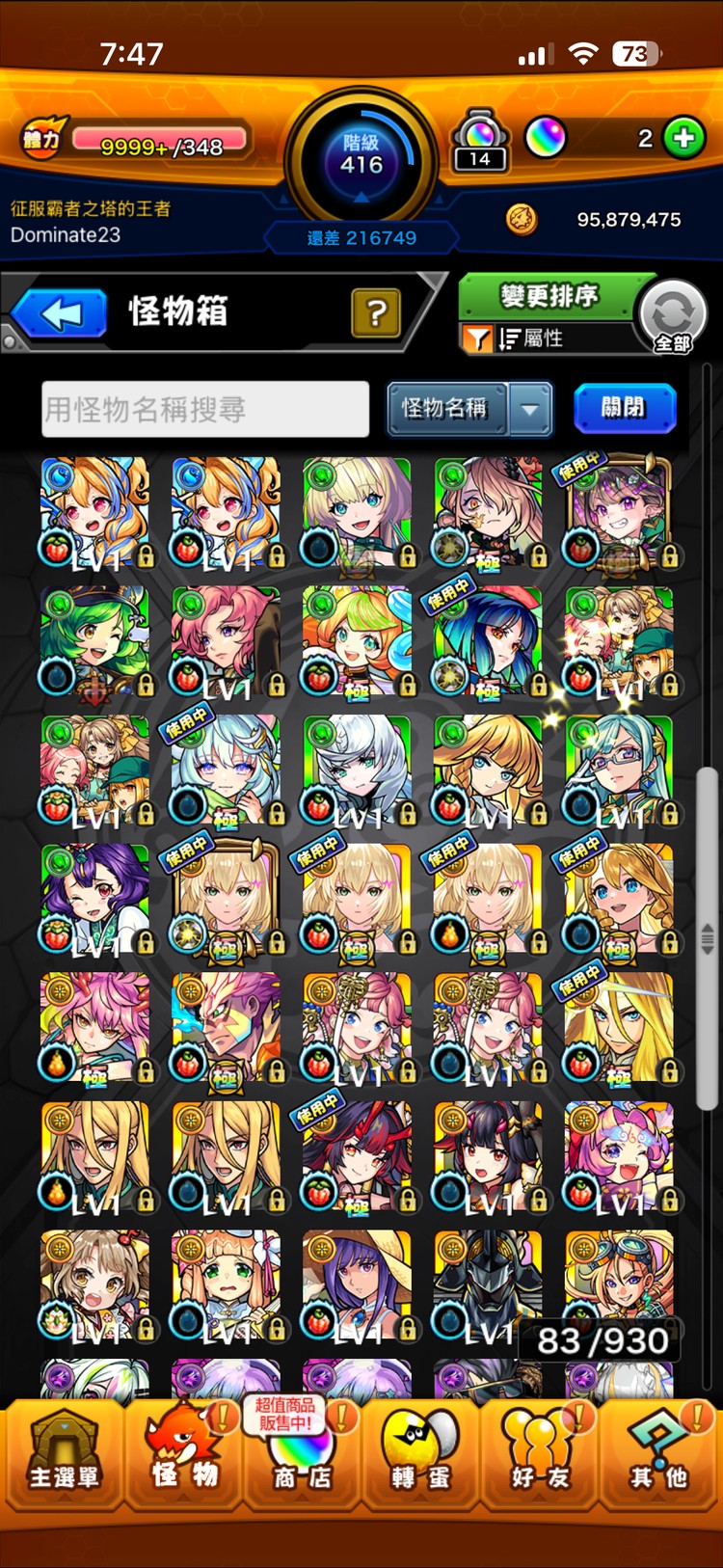Add orbs with the green plus button
Viewport: 723px width, 1568px height.
[x=684, y=139]
